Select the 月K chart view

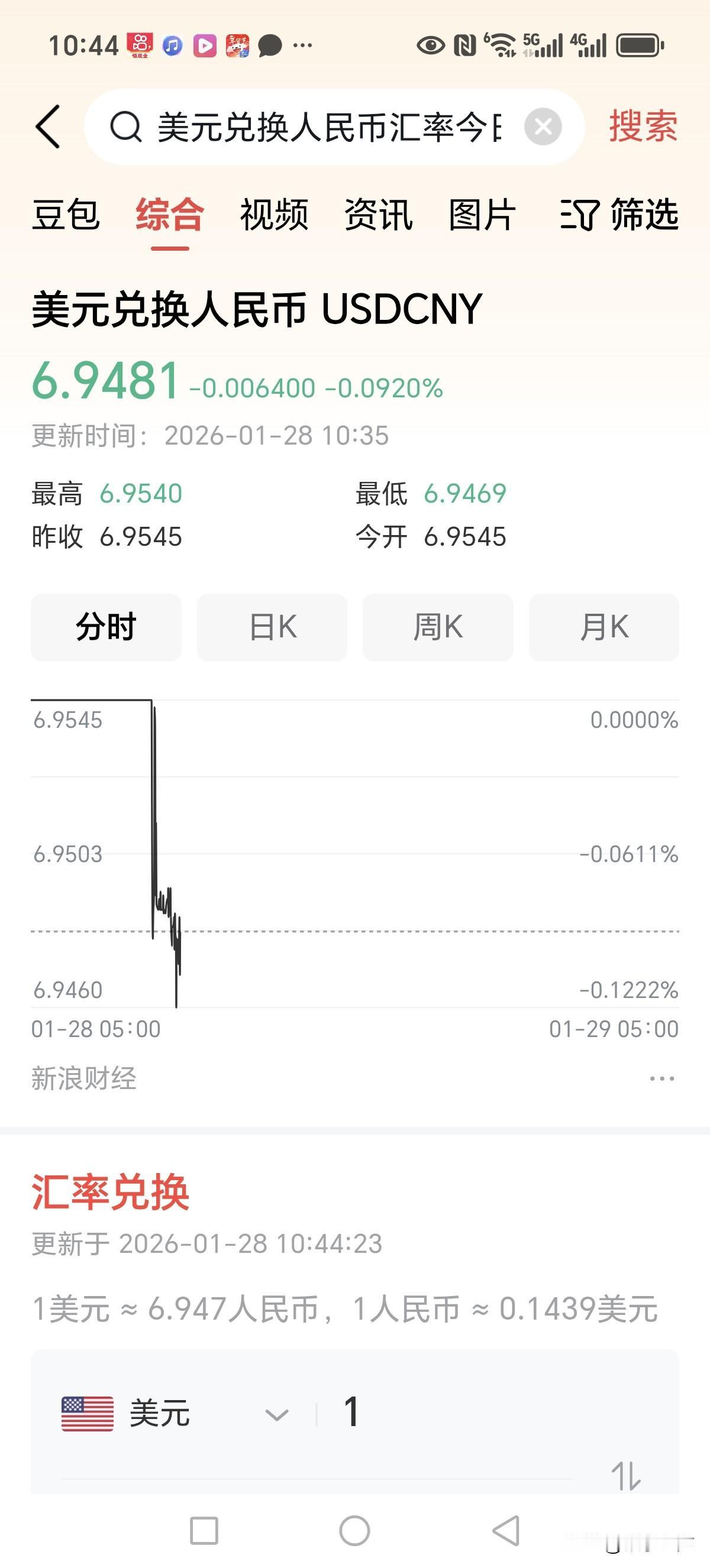click(x=603, y=627)
